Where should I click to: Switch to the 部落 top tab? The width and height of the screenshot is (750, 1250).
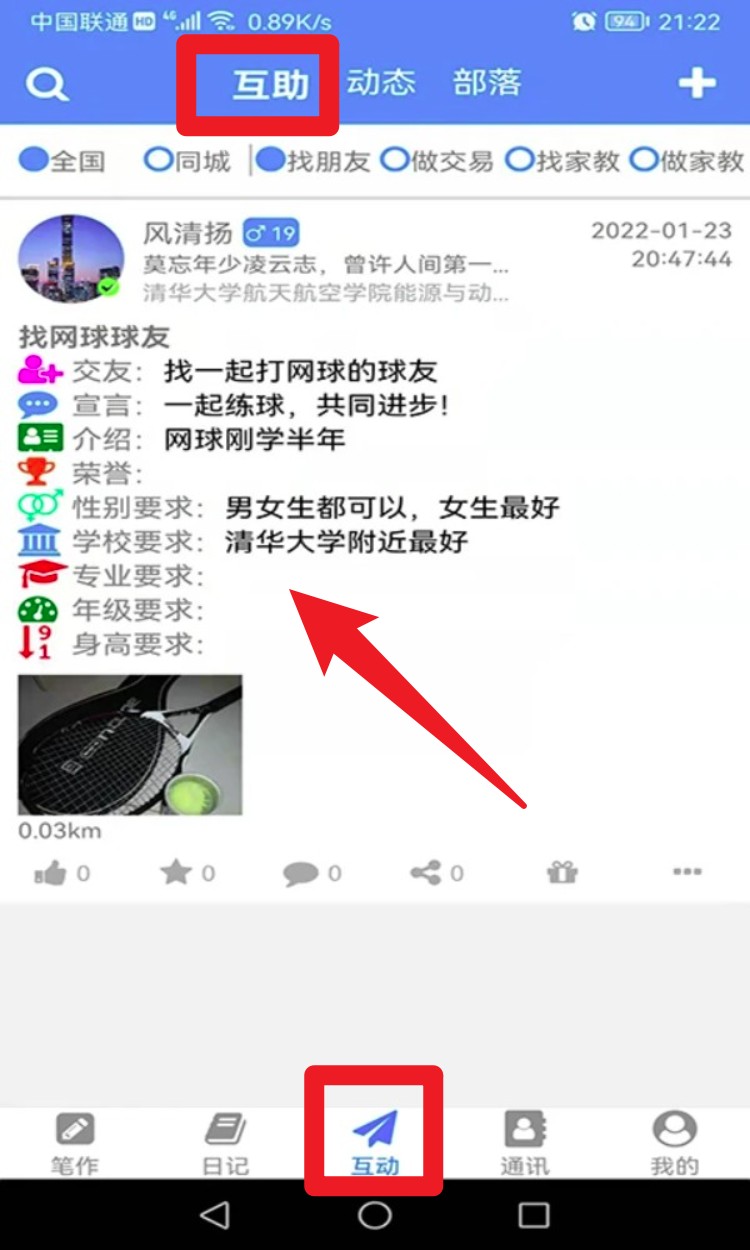tap(487, 83)
